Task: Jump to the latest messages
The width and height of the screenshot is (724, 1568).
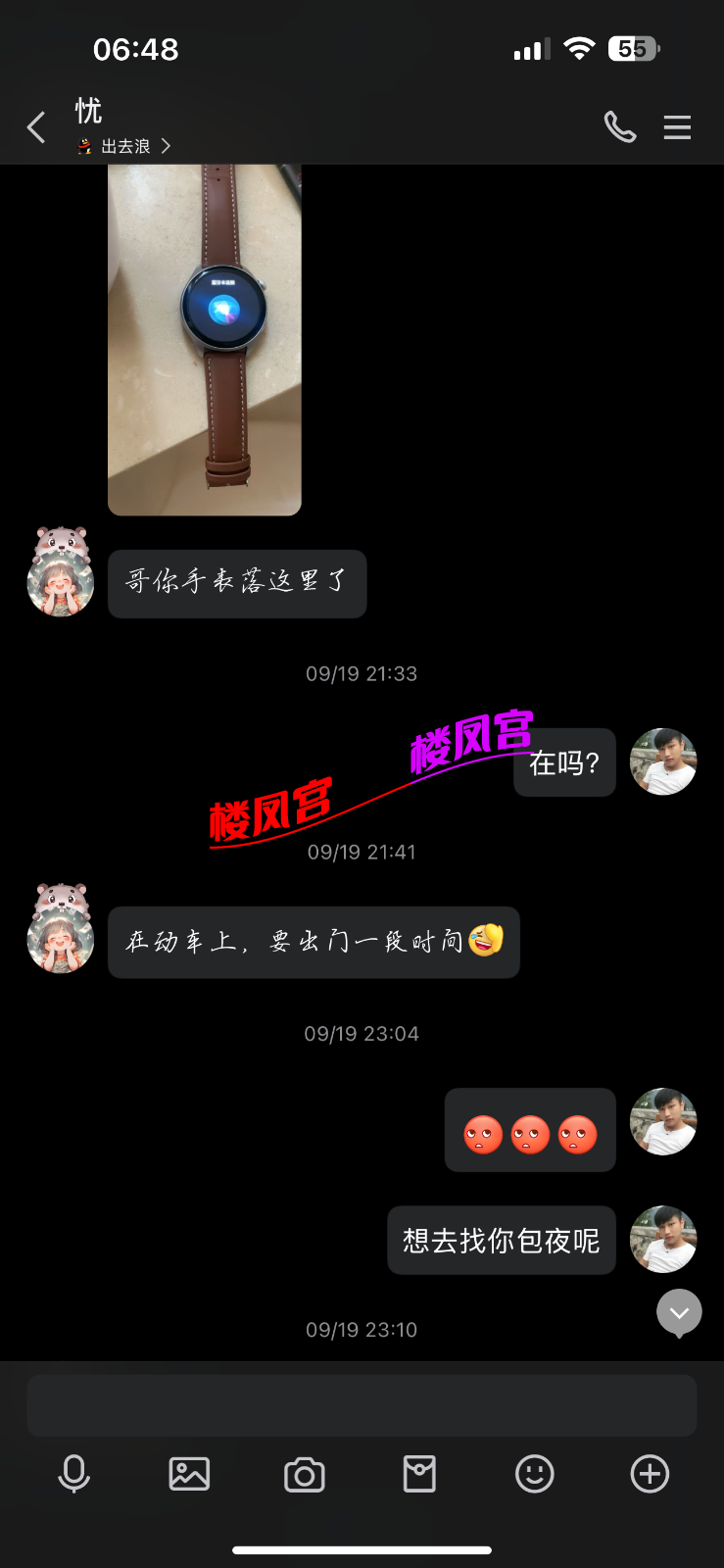Action: (679, 1312)
